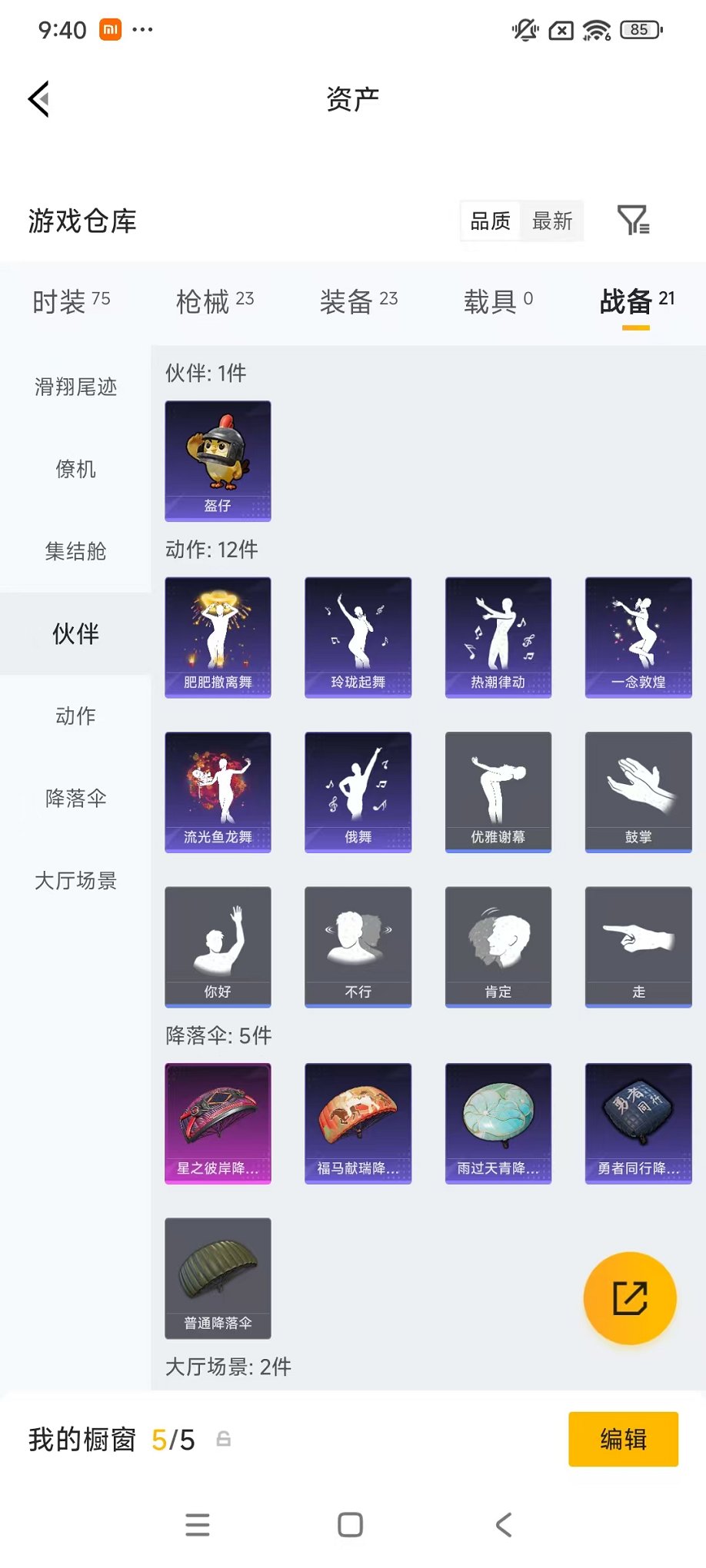Sort items by 最新
The image size is (706, 1568).
551,221
